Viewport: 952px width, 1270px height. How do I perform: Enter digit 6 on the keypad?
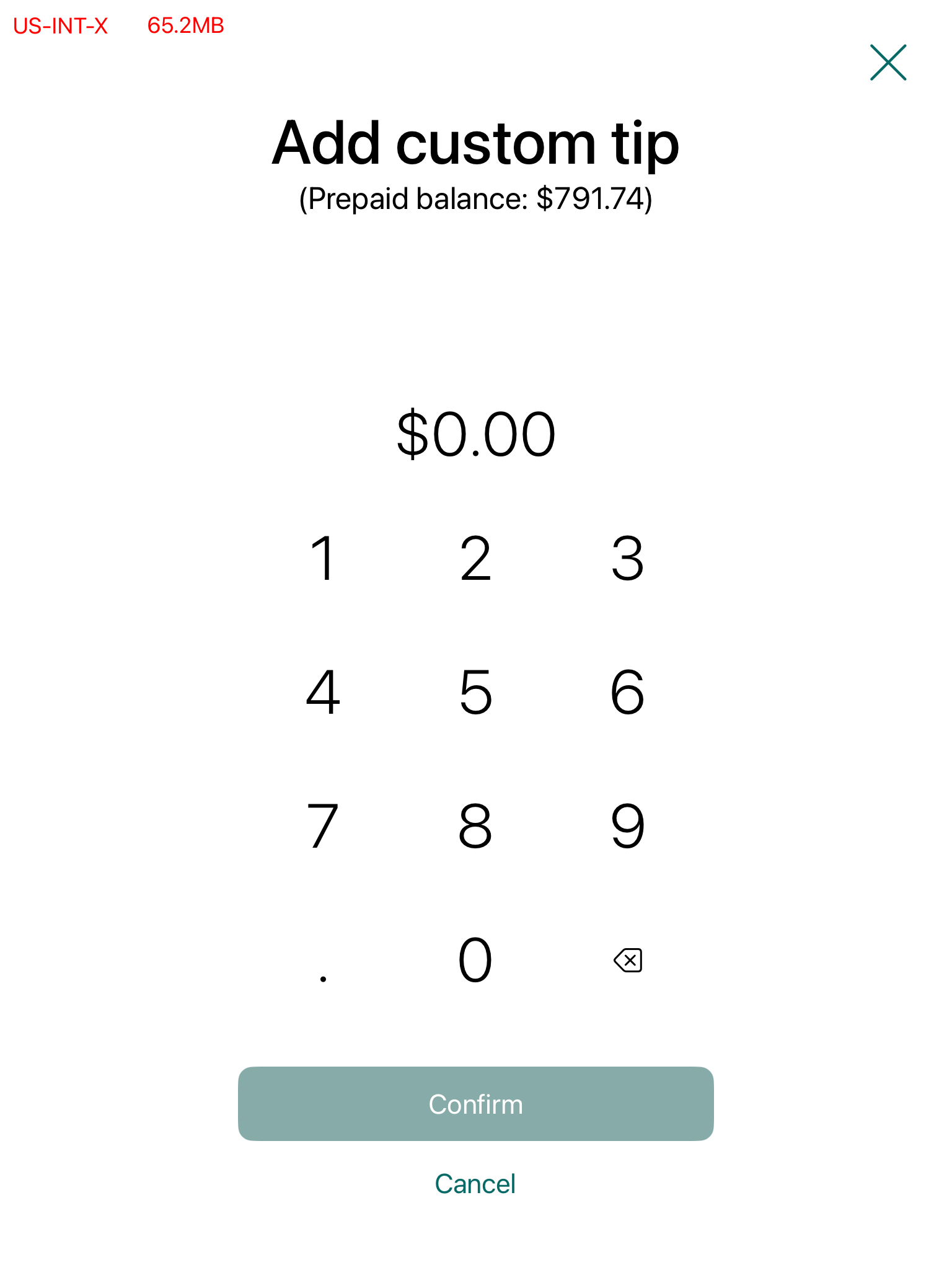pos(627,692)
